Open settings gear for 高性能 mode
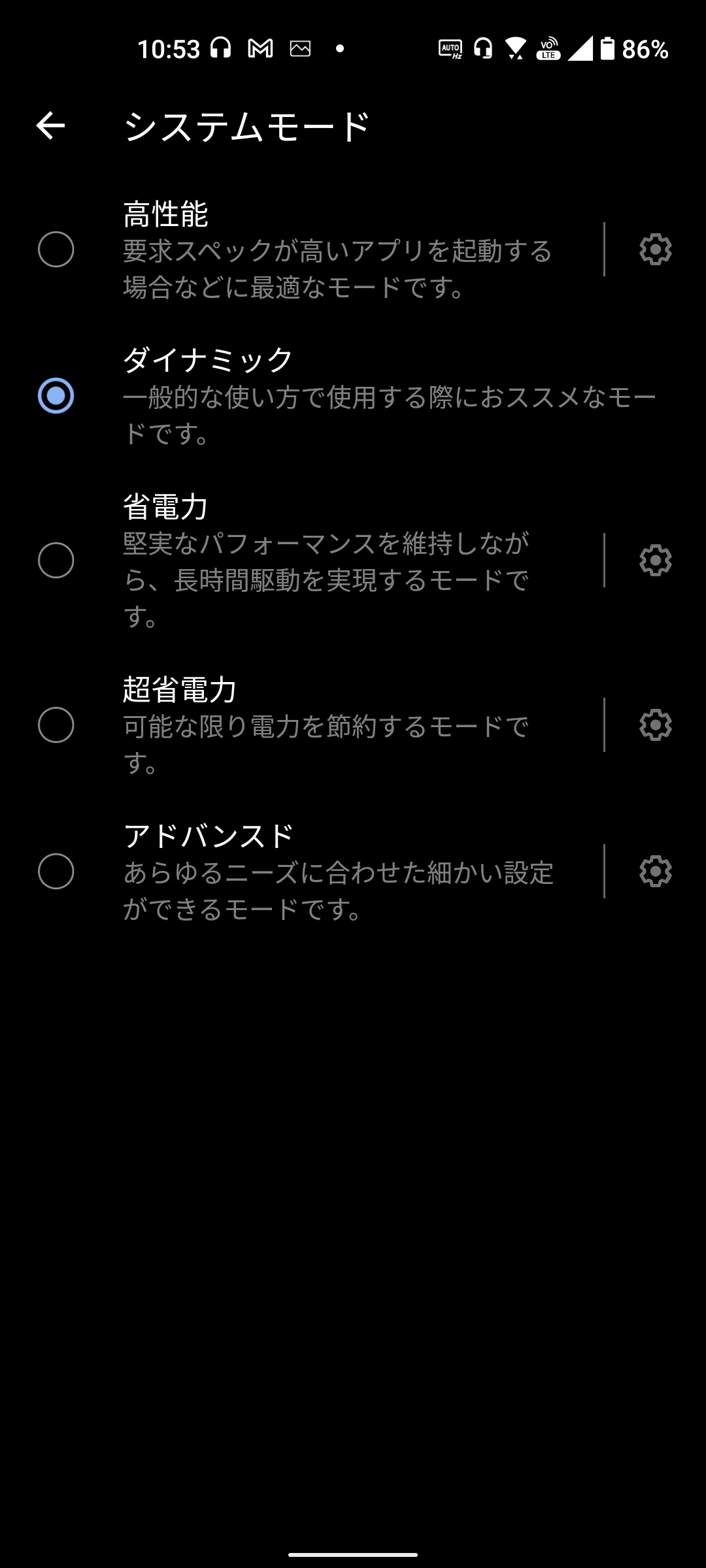Image resolution: width=706 pixels, height=1568 pixels. [x=655, y=250]
